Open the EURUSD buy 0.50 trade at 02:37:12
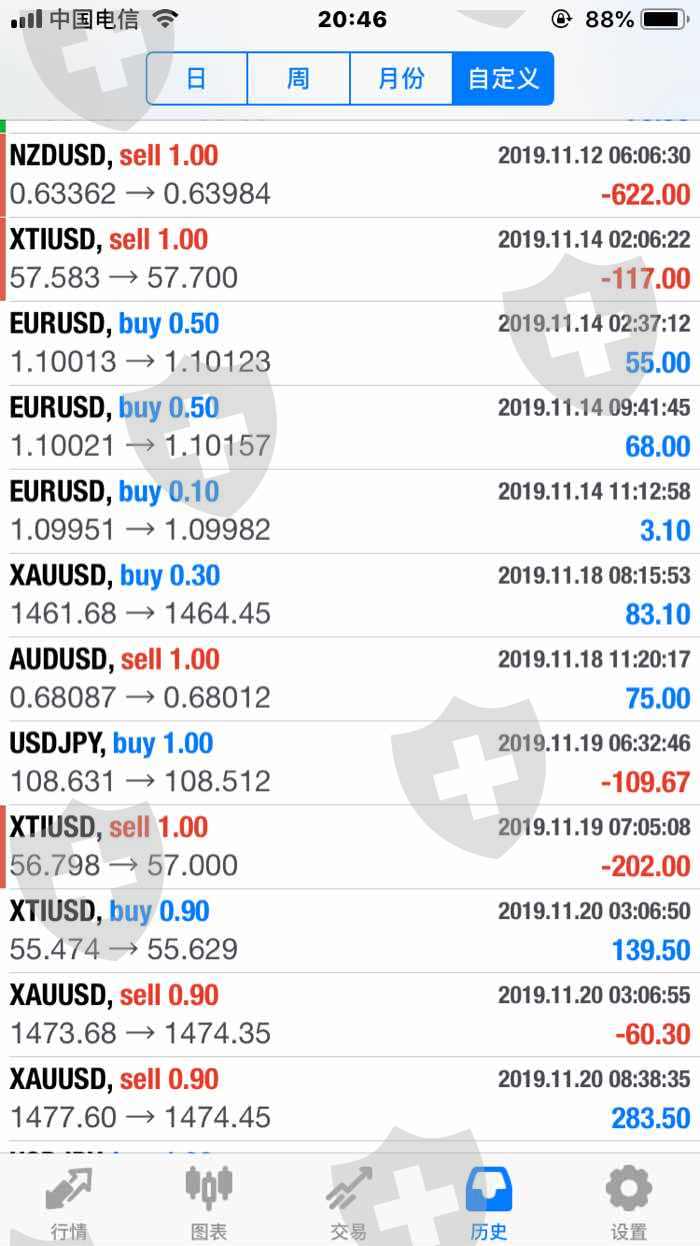Image resolution: width=700 pixels, height=1246 pixels. (x=350, y=343)
